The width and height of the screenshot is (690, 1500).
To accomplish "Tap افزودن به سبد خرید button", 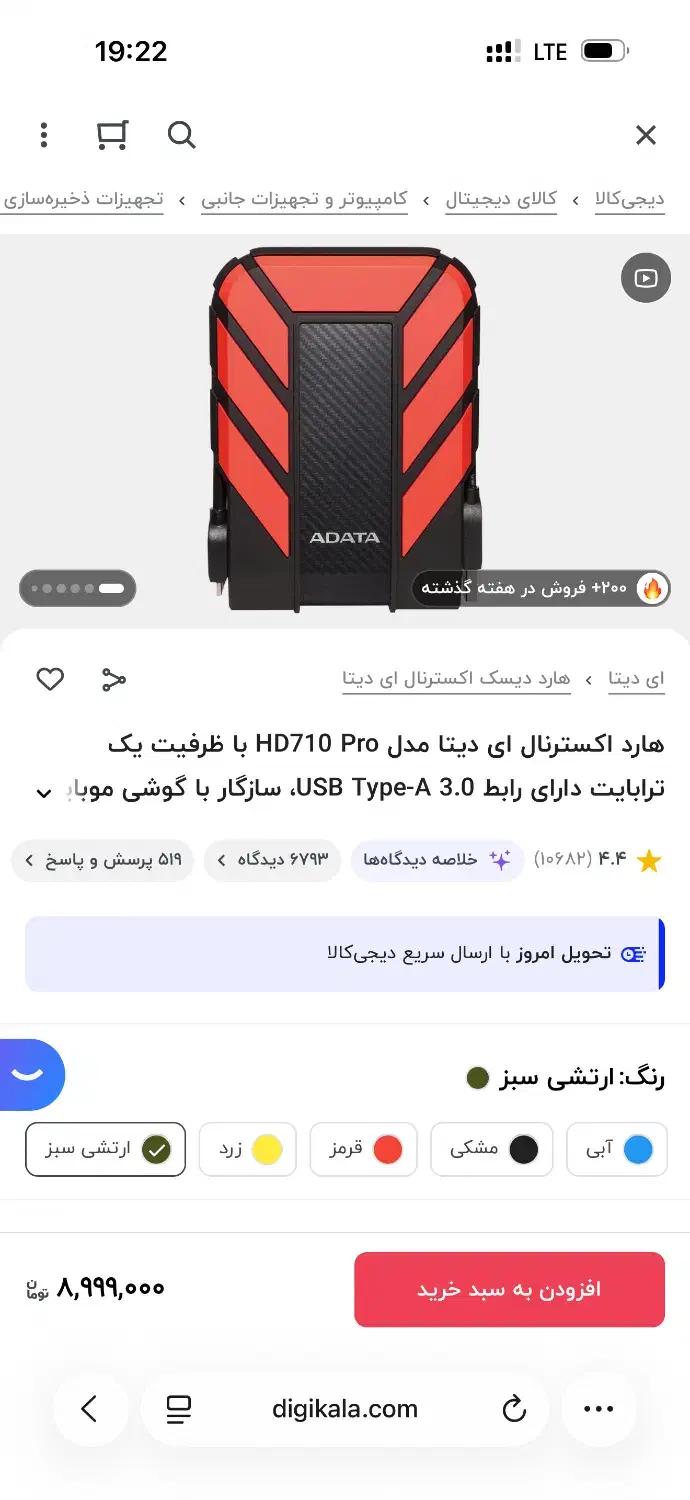I will point(509,1289).
